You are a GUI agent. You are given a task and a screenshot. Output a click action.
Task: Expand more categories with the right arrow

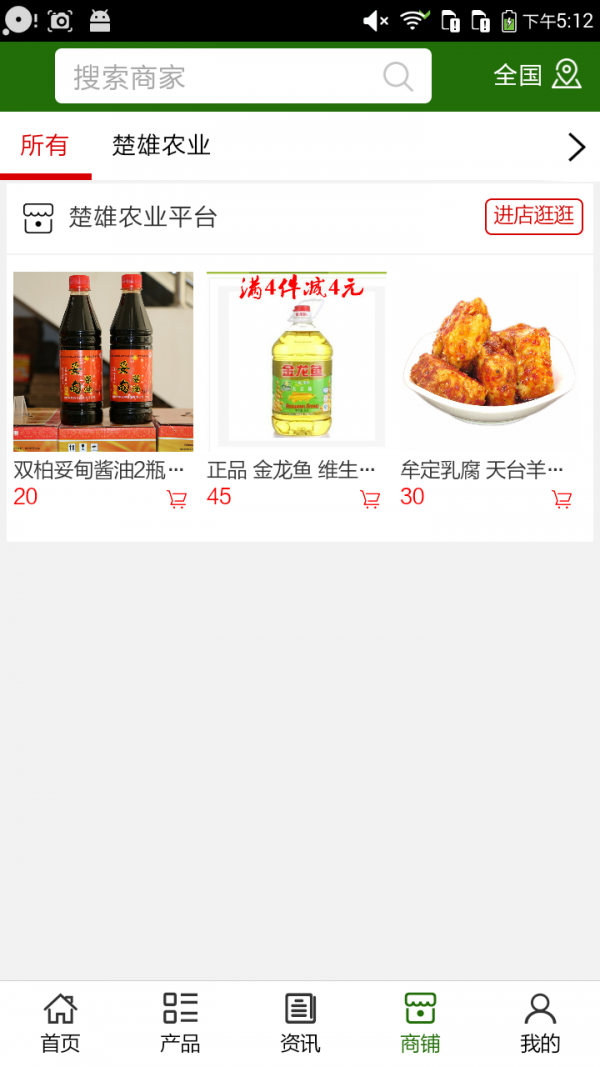click(x=576, y=148)
